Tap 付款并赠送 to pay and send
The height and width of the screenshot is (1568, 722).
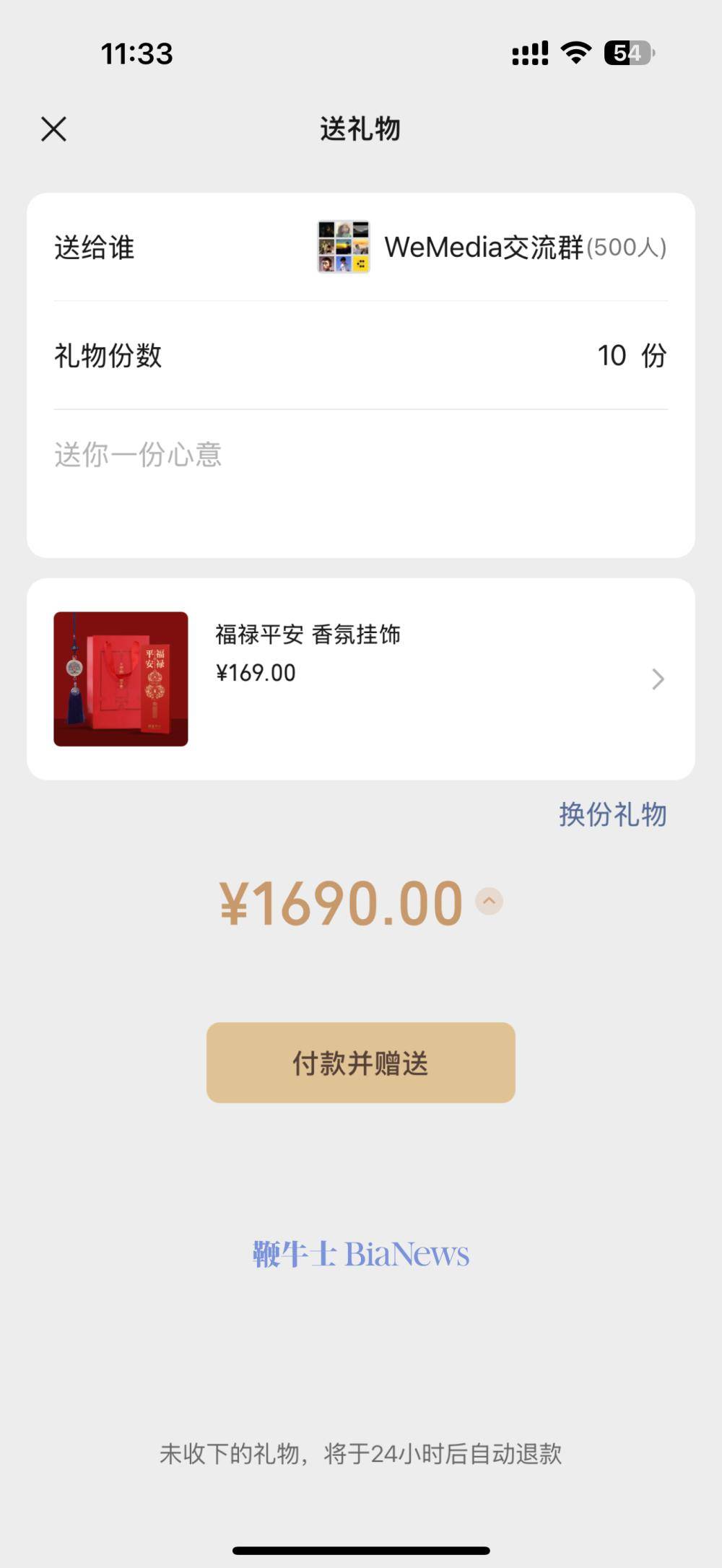click(x=361, y=1063)
